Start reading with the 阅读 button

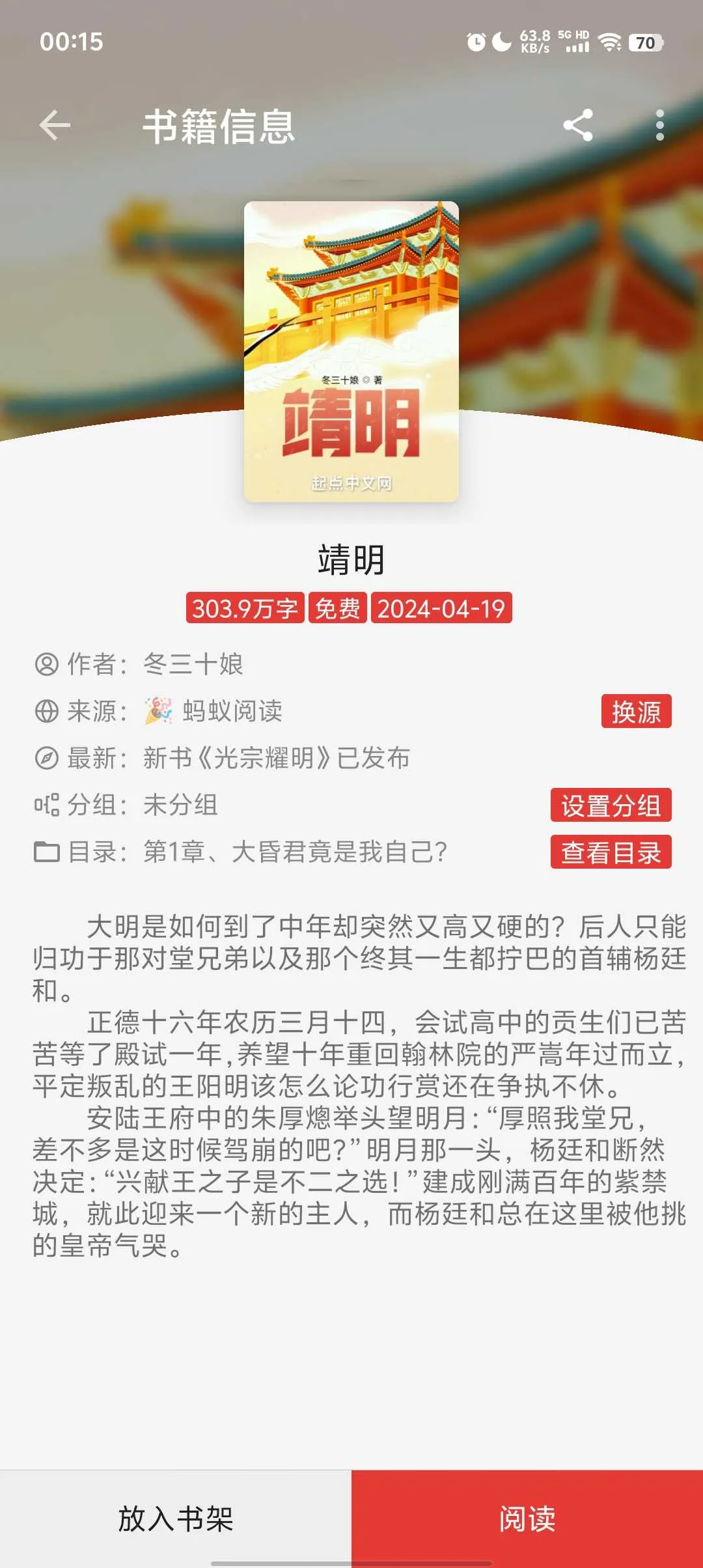click(x=527, y=1519)
